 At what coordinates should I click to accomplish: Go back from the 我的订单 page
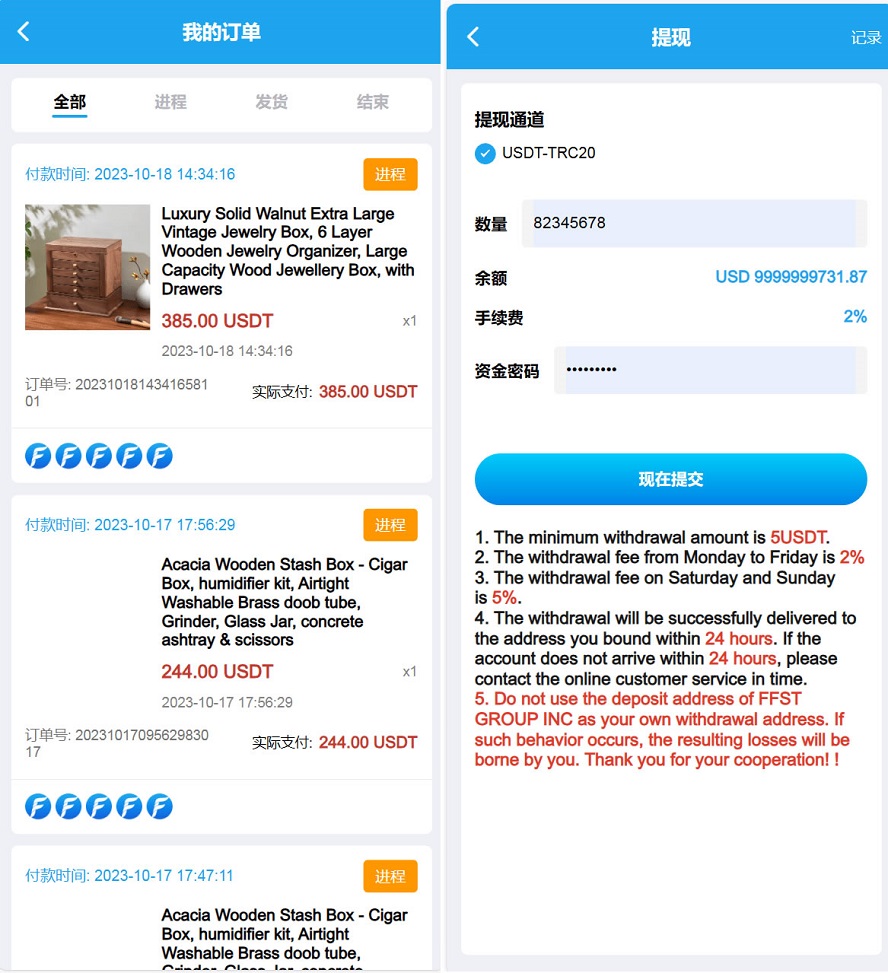click(24, 31)
